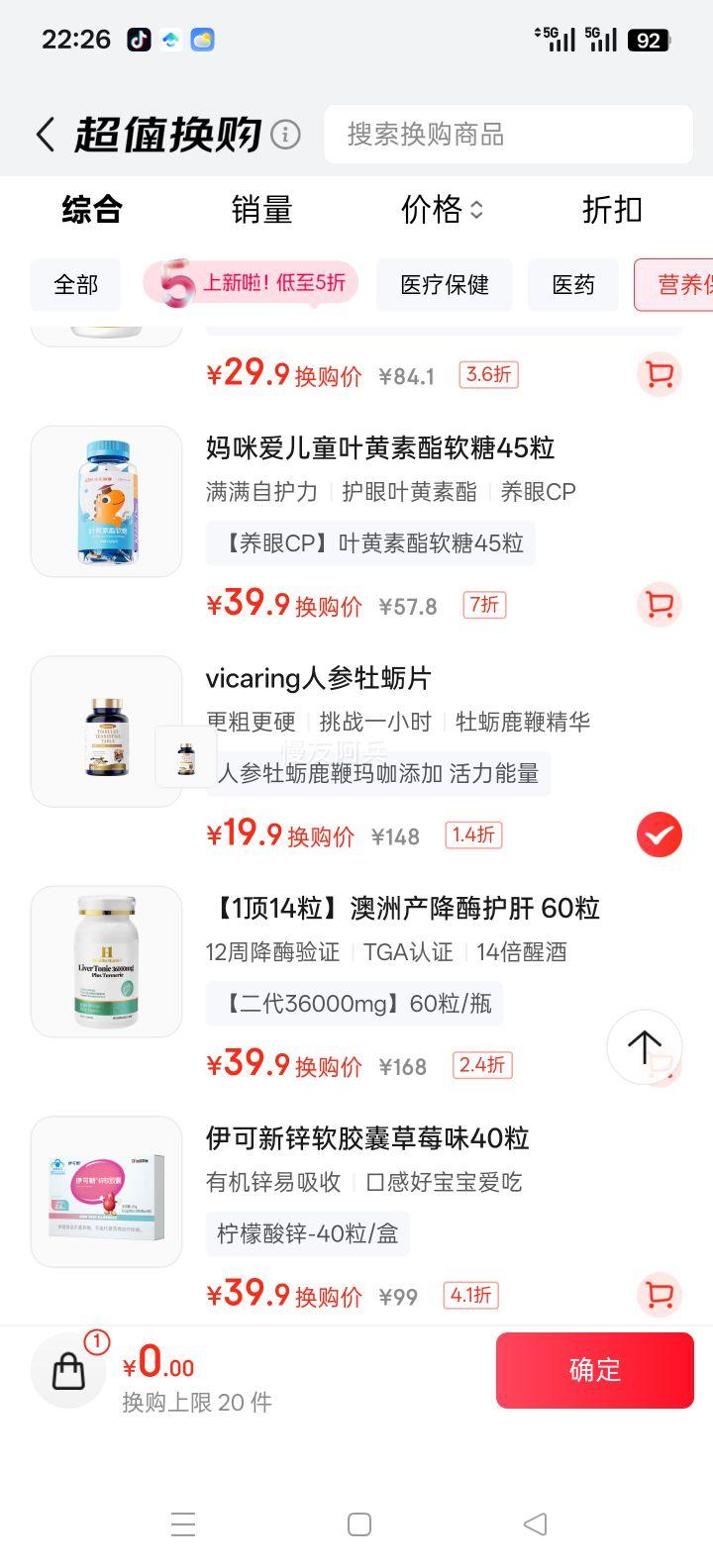This screenshot has width=713, height=1568.
Task: Sort products by 折扣
Action: click(612, 210)
